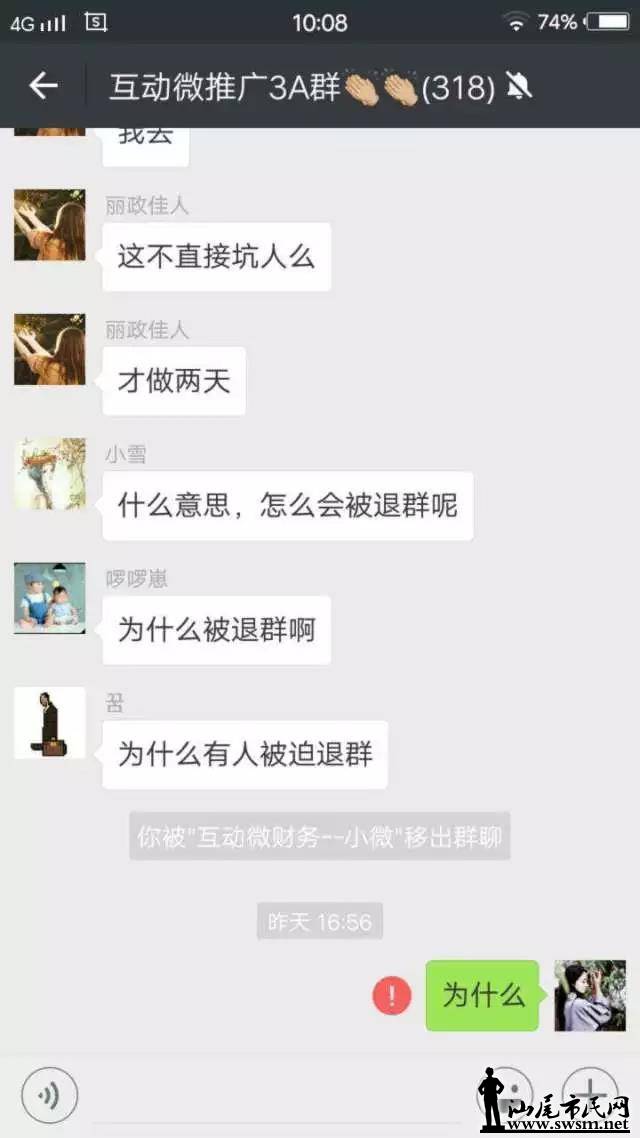Viewport: 640px width, 1138px height.
Task: Switch to voice message input
Action: tap(49, 1092)
